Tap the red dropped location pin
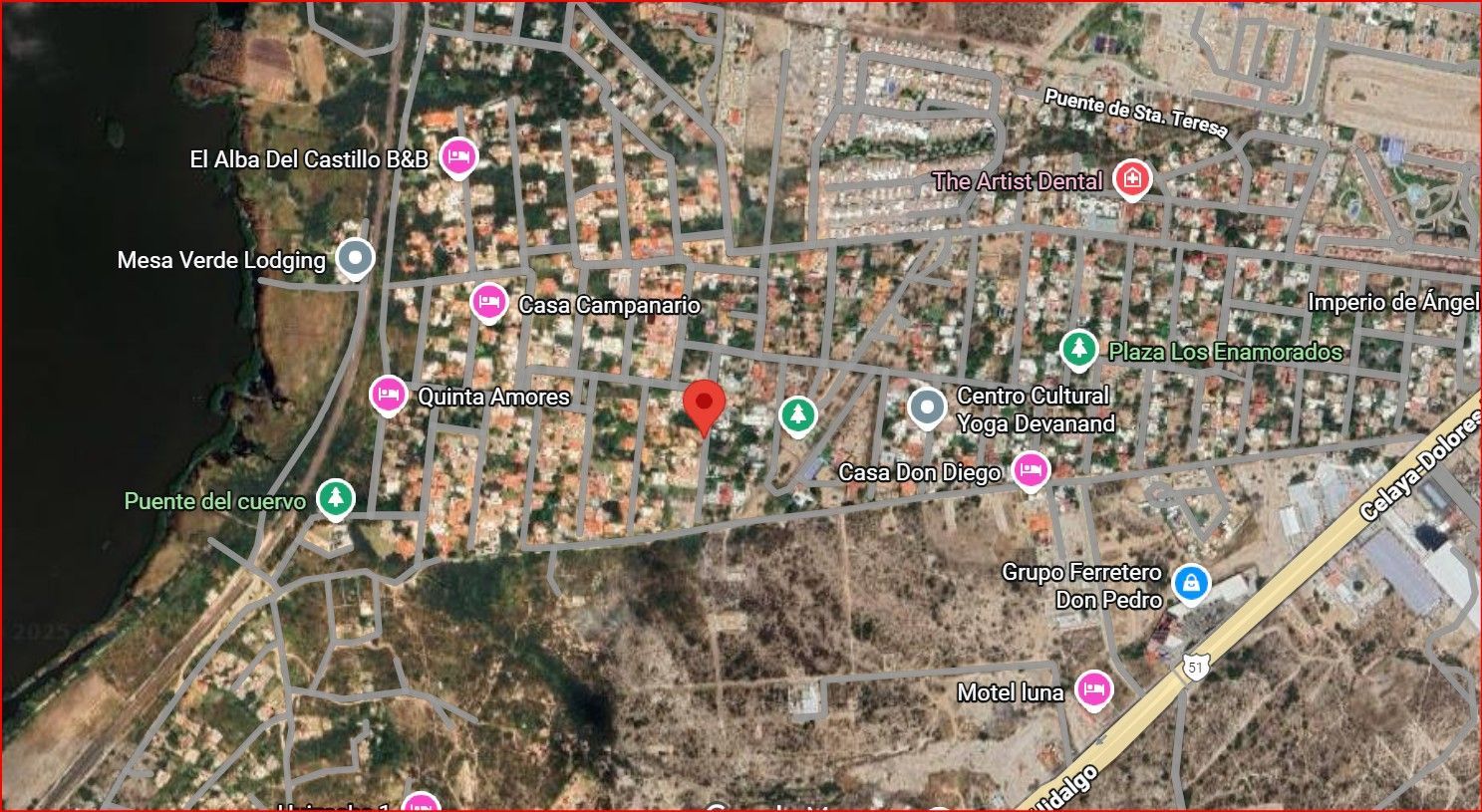Image resolution: width=1482 pixels, height=812 pixels. [x=706, y=406]
